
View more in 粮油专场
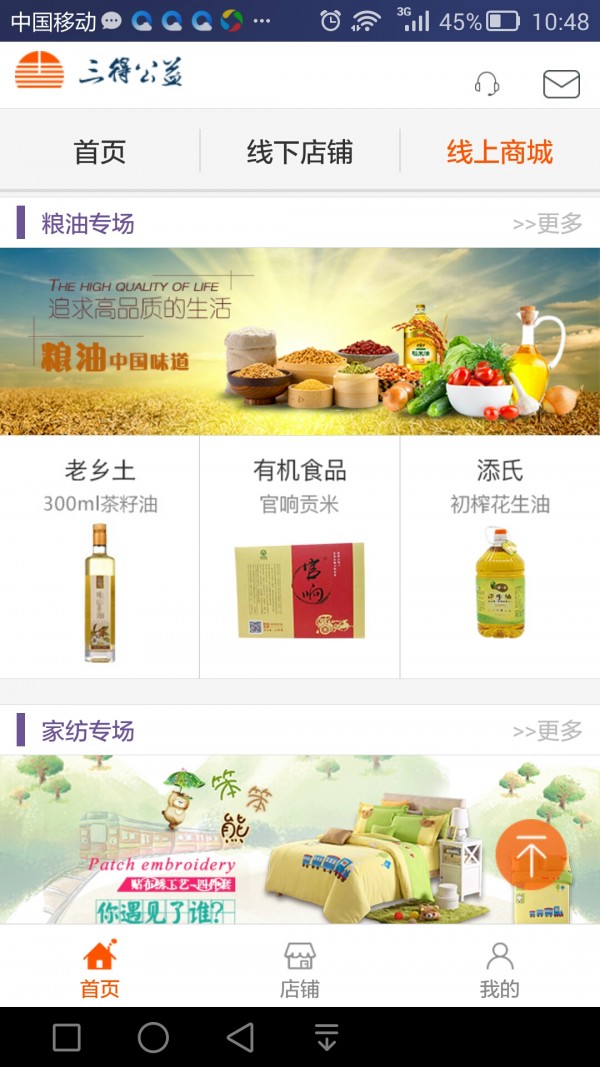(x=547, y=223)
